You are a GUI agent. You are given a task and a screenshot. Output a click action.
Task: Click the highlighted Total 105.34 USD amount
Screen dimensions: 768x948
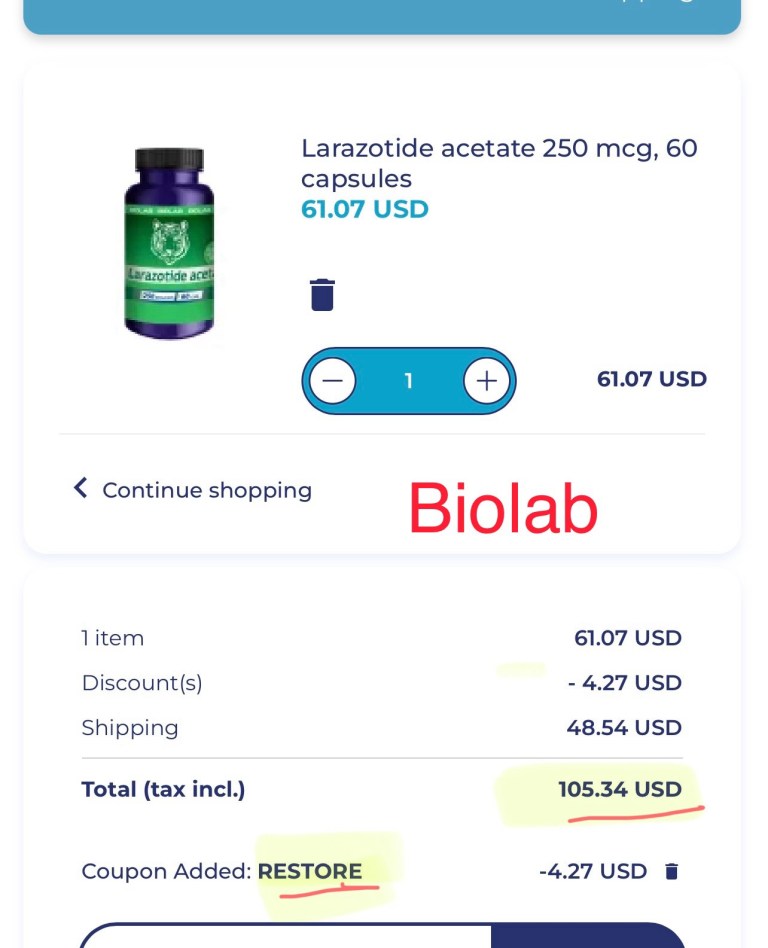click(620, 789)
